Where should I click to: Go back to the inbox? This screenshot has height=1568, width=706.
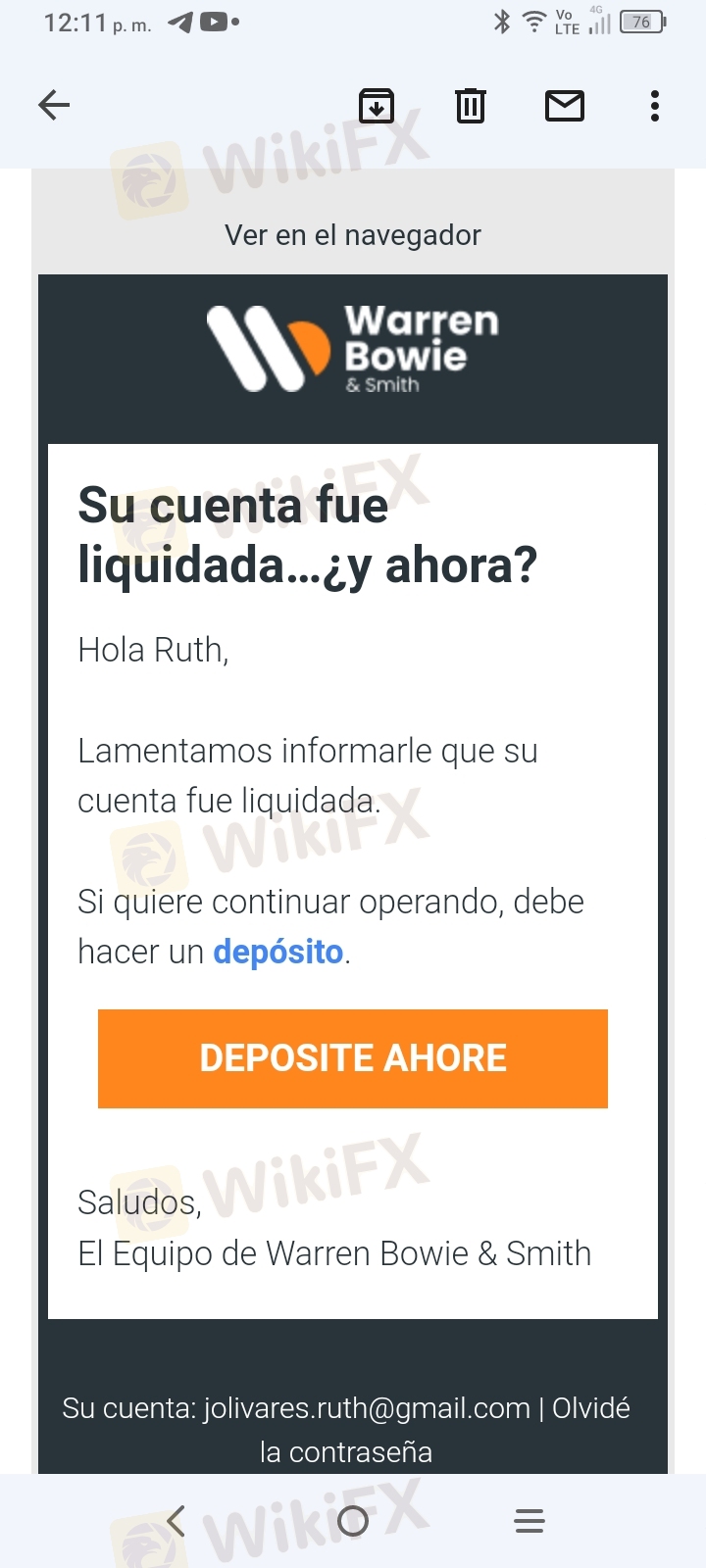coord(54,105)
